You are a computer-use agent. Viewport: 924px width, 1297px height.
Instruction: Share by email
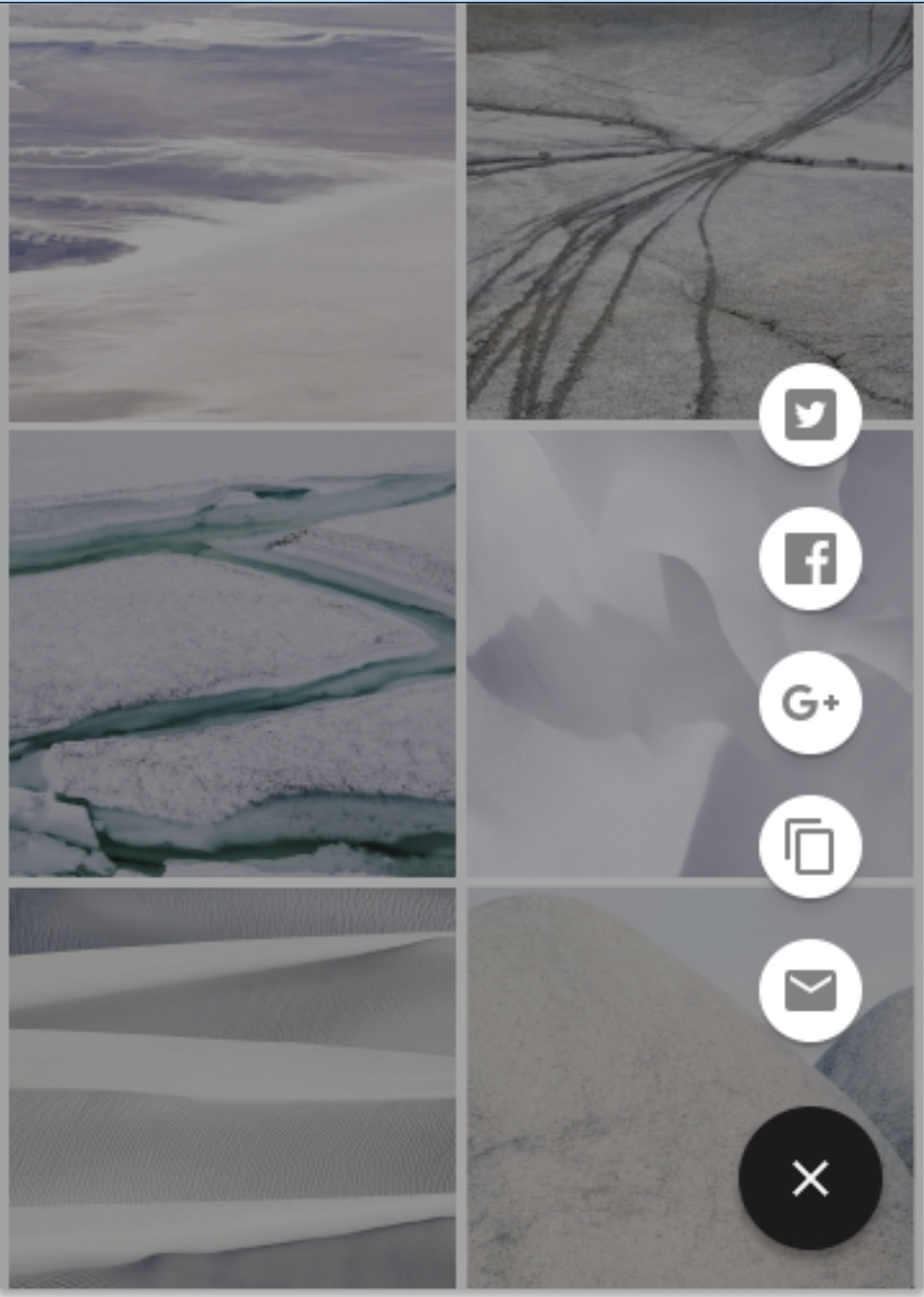810,990
